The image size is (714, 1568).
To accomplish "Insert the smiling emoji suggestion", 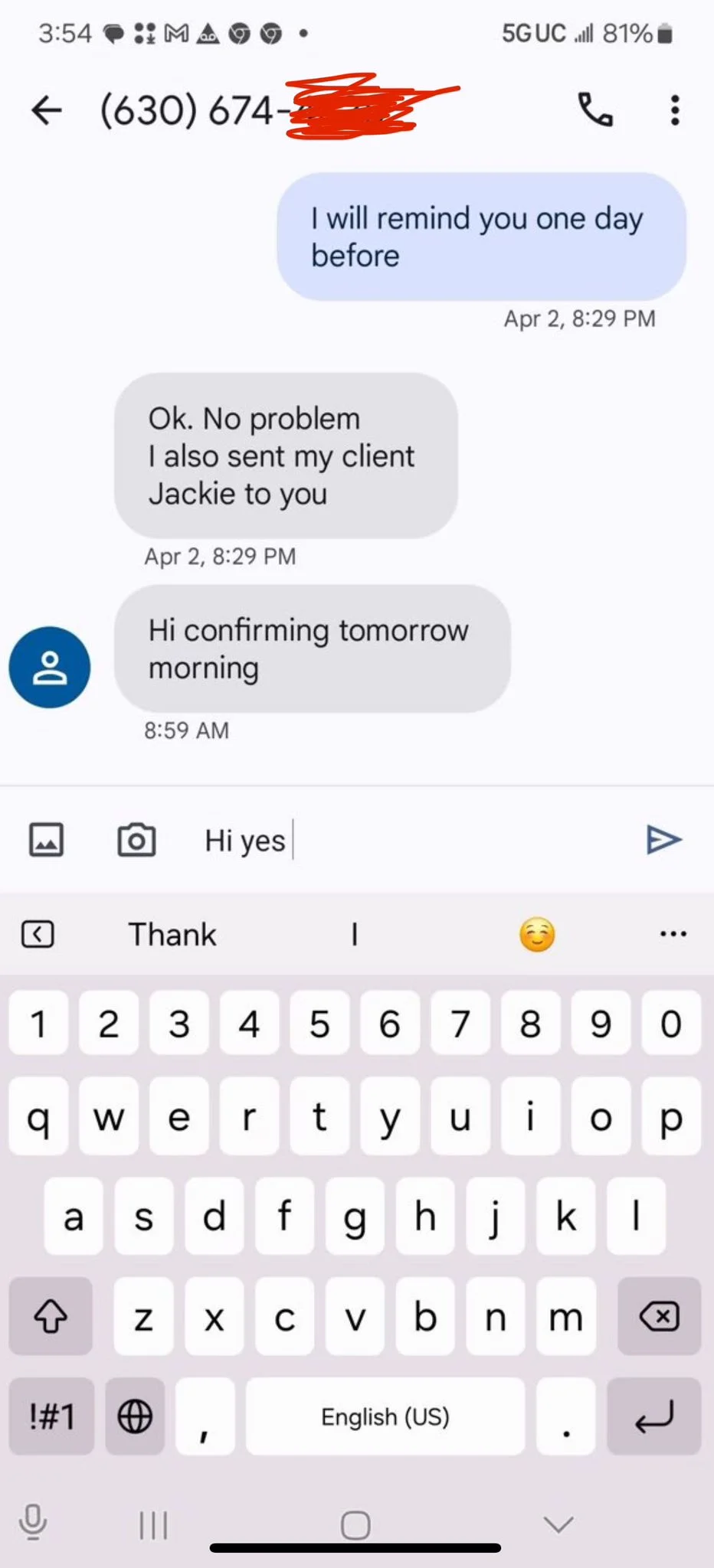I will [536, 934].
